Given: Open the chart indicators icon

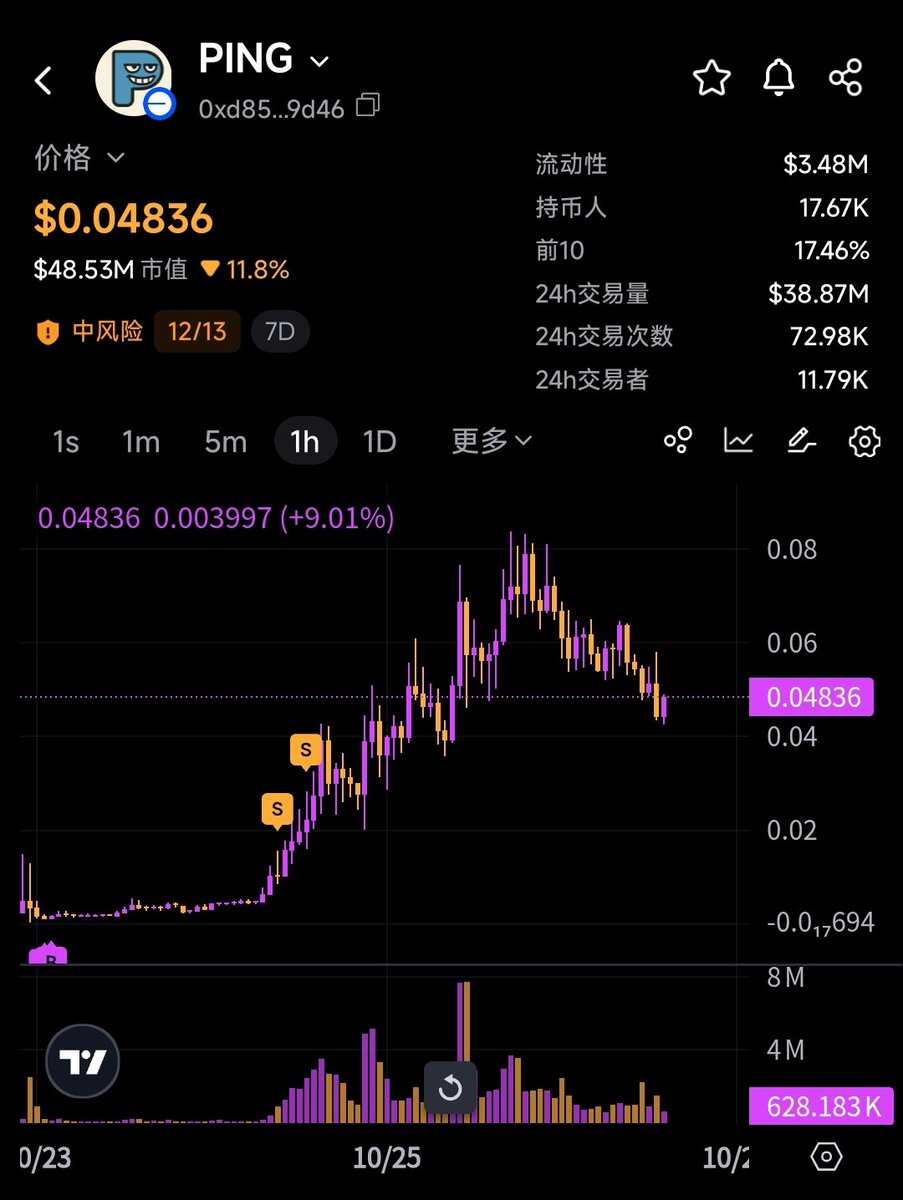Looking at the screenshot, I should point(678,440).
